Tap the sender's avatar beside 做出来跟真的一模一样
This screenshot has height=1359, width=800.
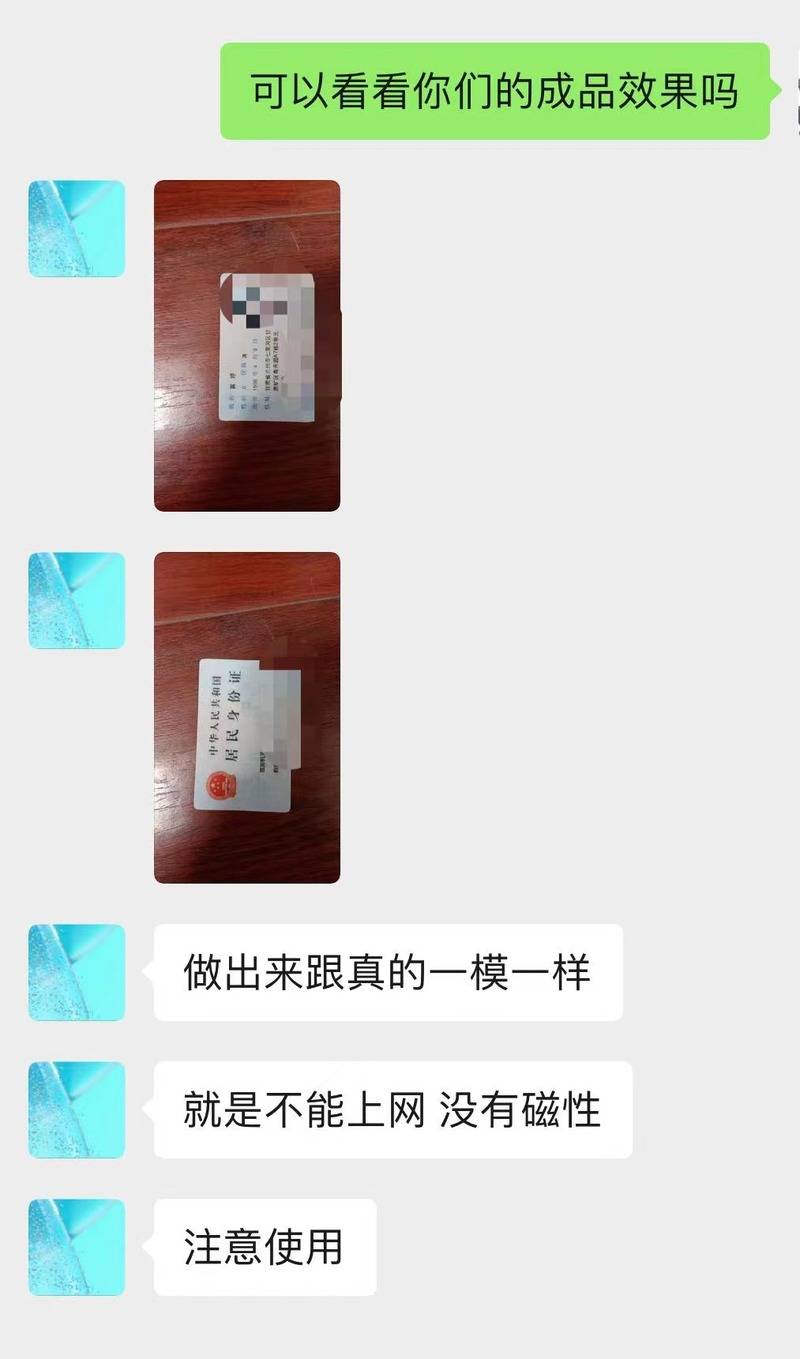[77, 972]
